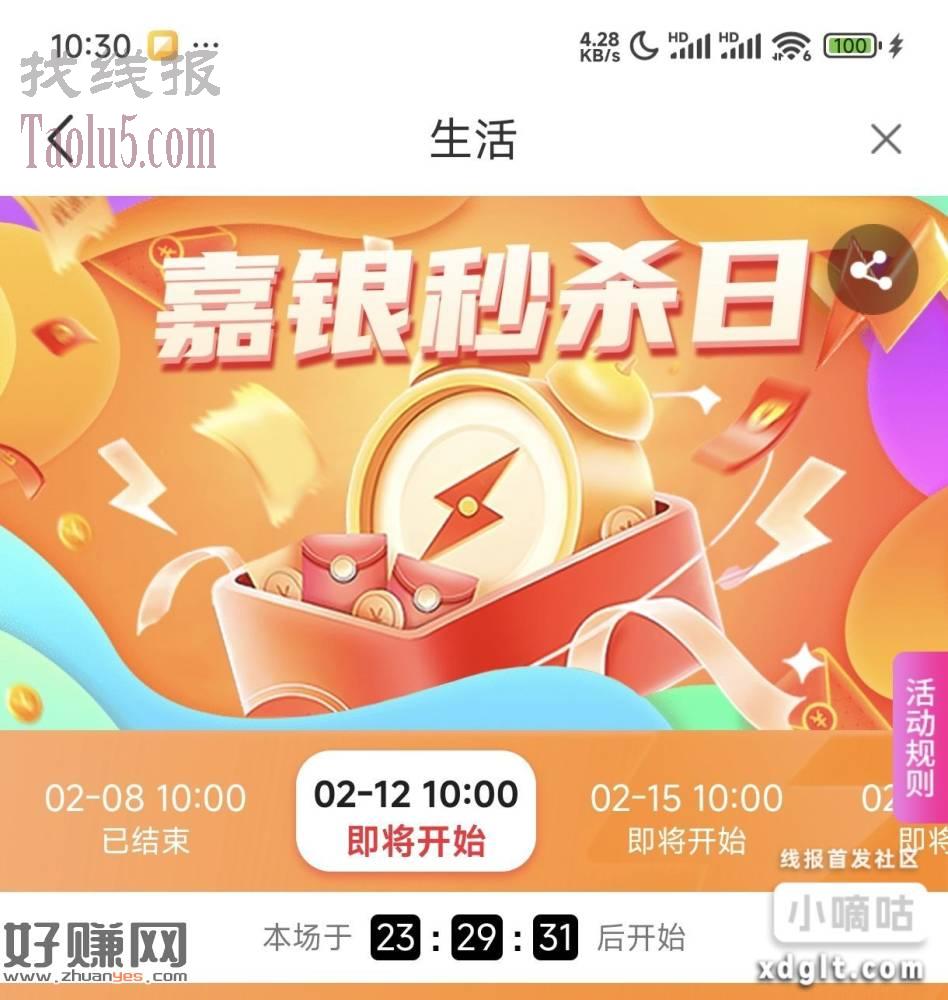Close the 生活 page

pyautogui.click(x=885, y=139)
